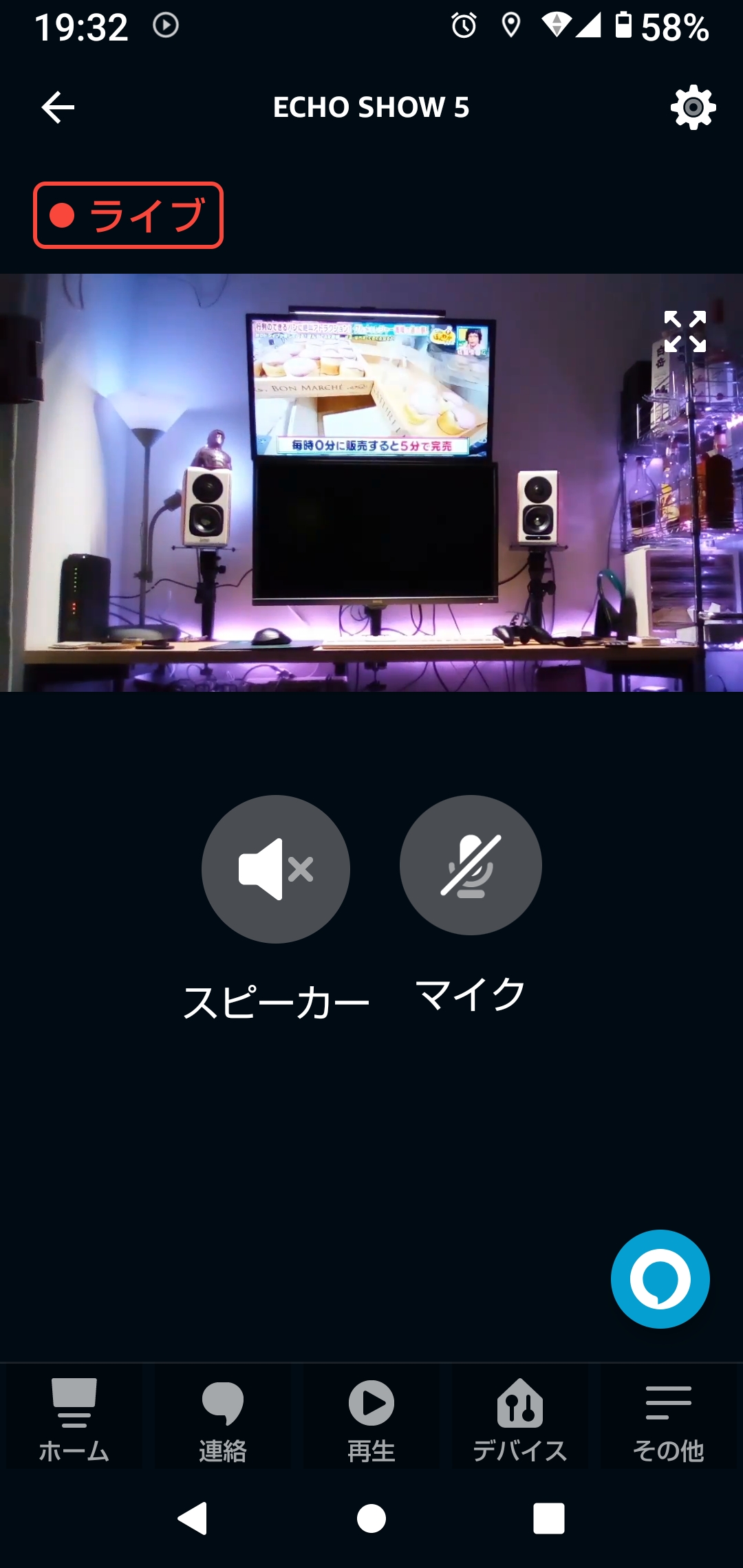The image size is (743, 1568).
Task: Switch to the 連絡 tab
Action: (222, 1419)
